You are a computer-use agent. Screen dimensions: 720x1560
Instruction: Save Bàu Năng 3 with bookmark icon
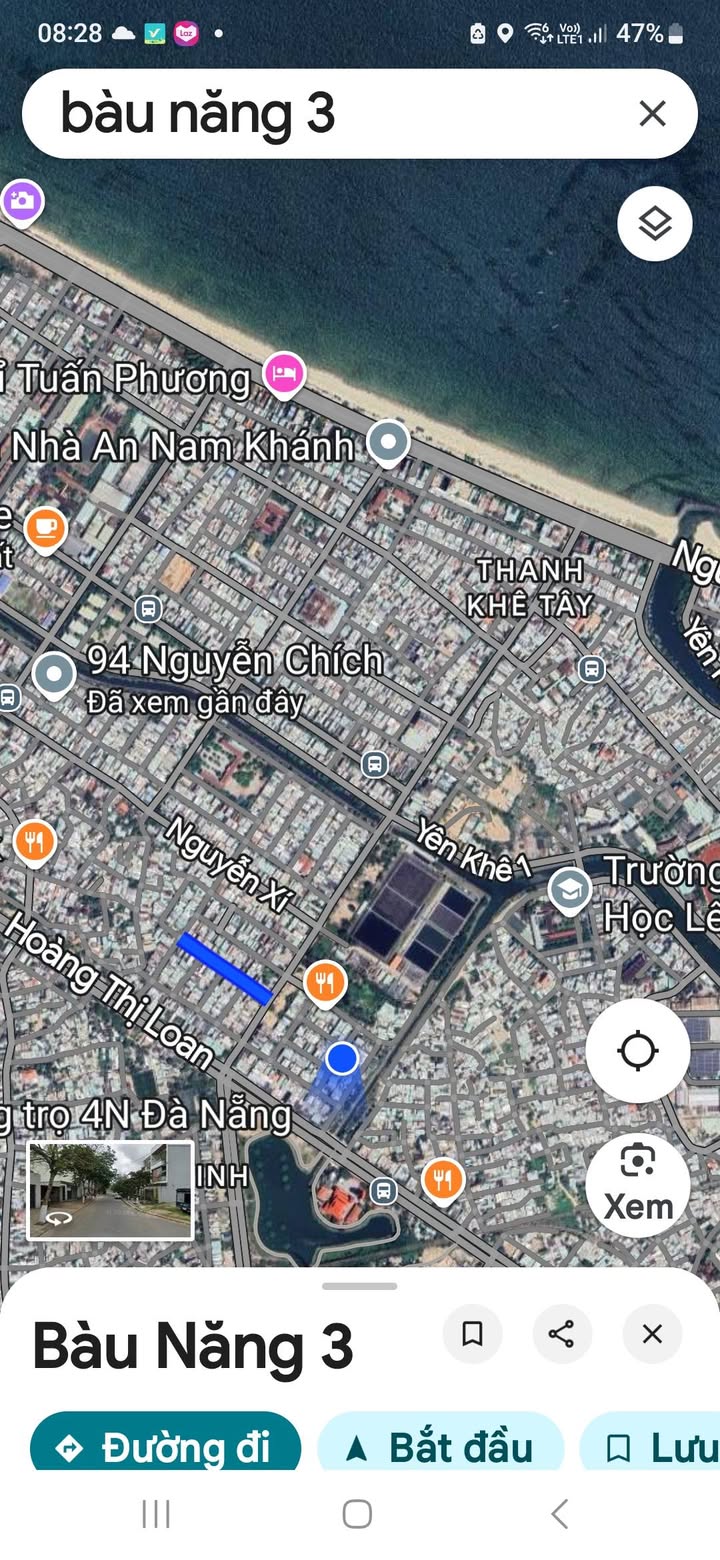click(472, 1334)
